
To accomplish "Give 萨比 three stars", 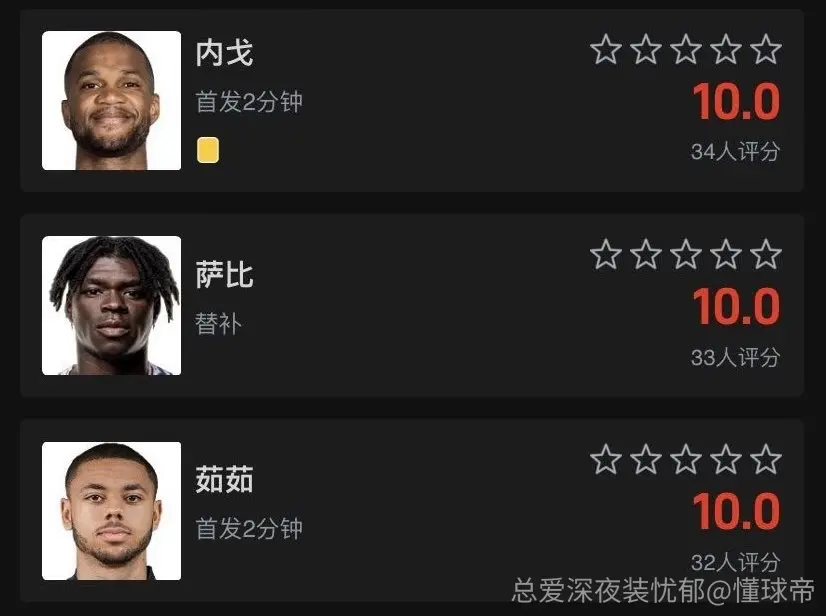I will click(685, 254).
